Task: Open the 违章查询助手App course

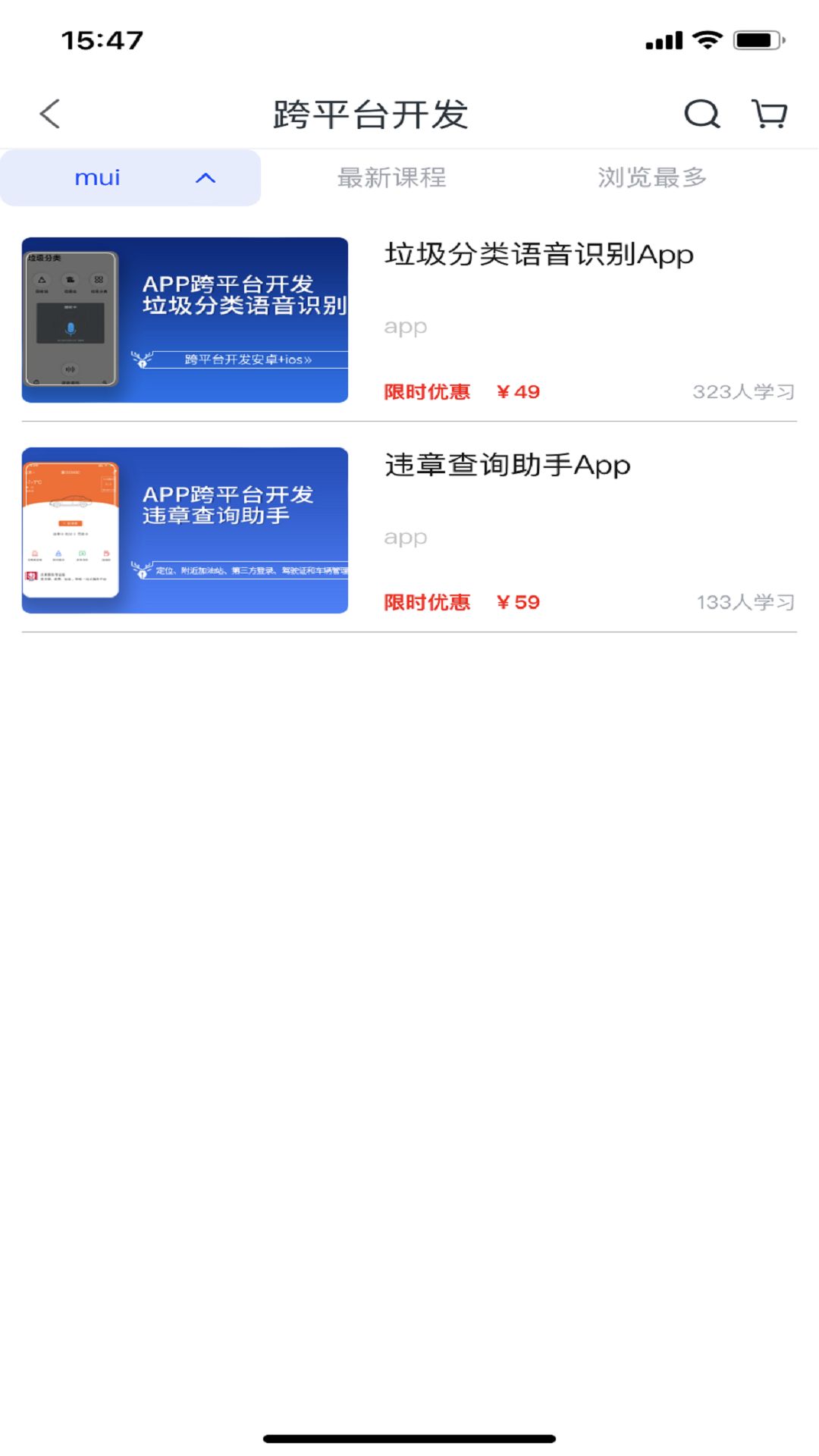Action: point(507,465)
